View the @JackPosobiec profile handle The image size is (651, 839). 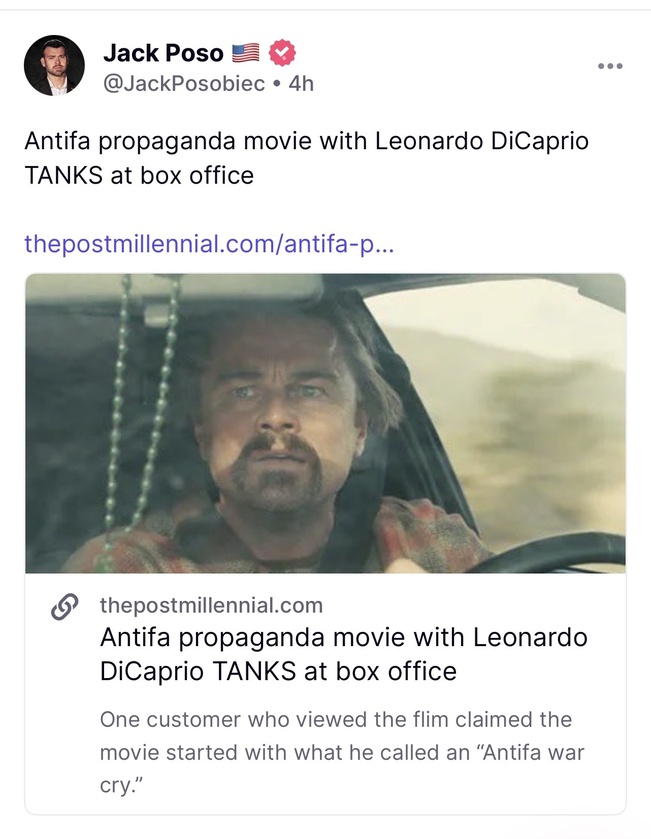(184, 84)
